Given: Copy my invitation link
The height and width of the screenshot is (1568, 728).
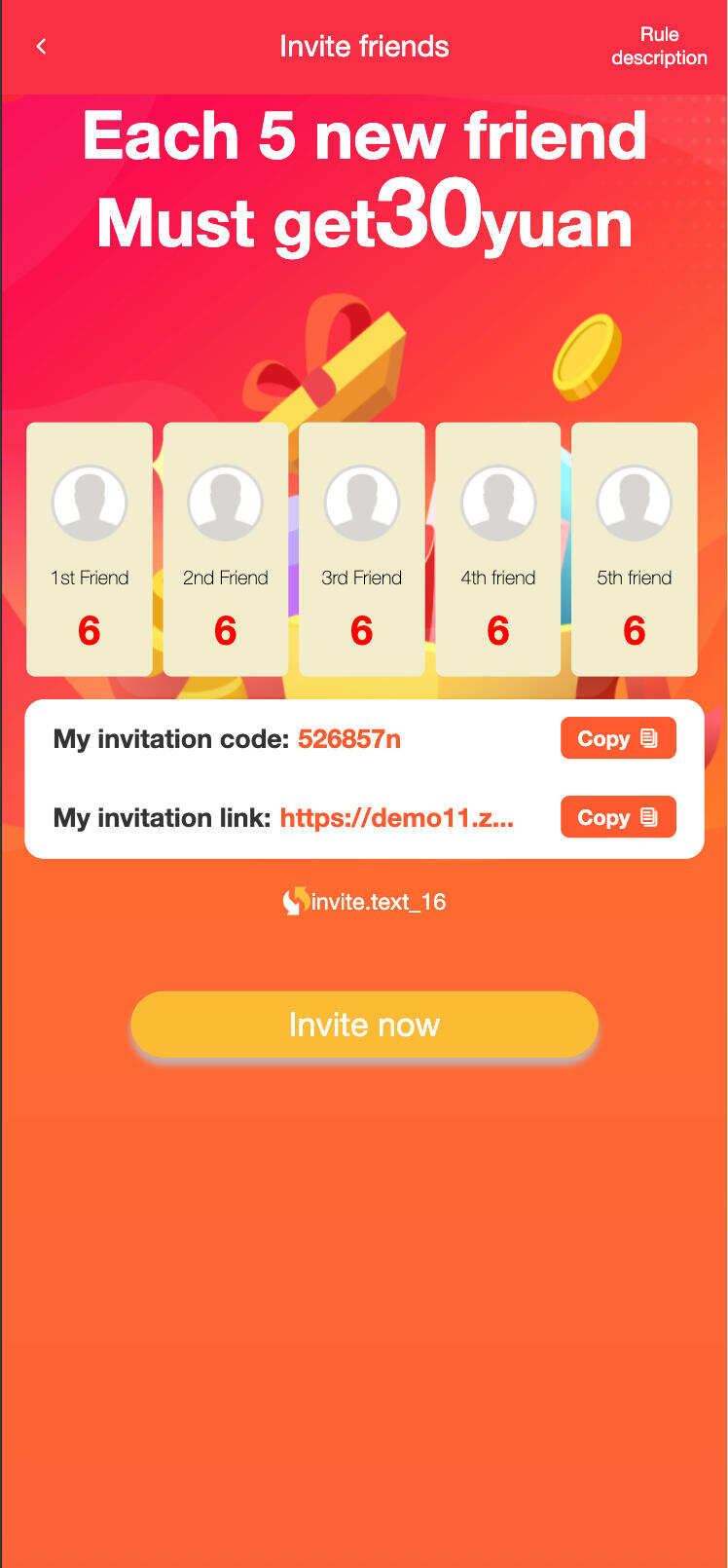Looking at the screenshot, I should click(618, 817).
